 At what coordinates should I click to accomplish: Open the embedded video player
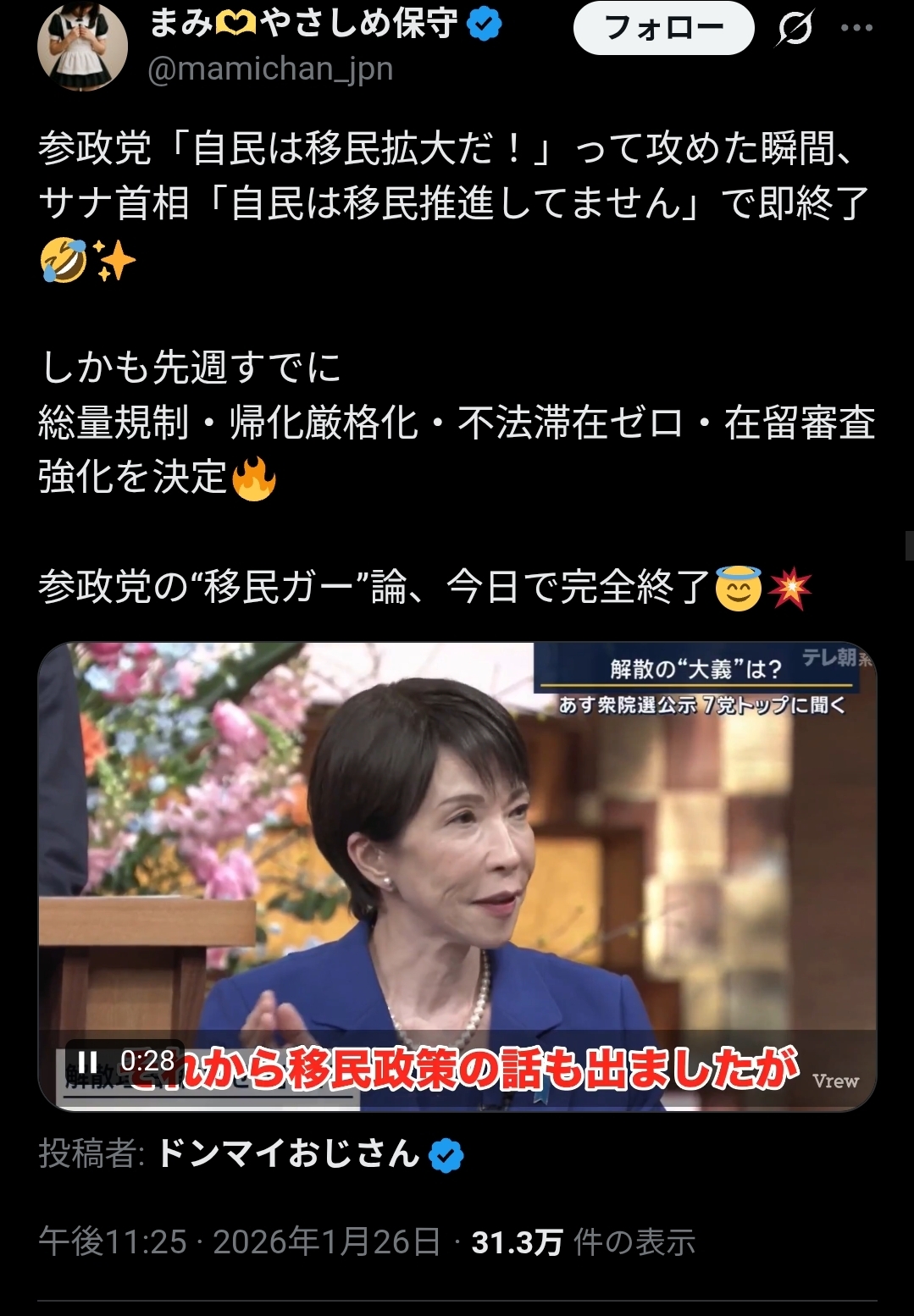coord(457,847)
